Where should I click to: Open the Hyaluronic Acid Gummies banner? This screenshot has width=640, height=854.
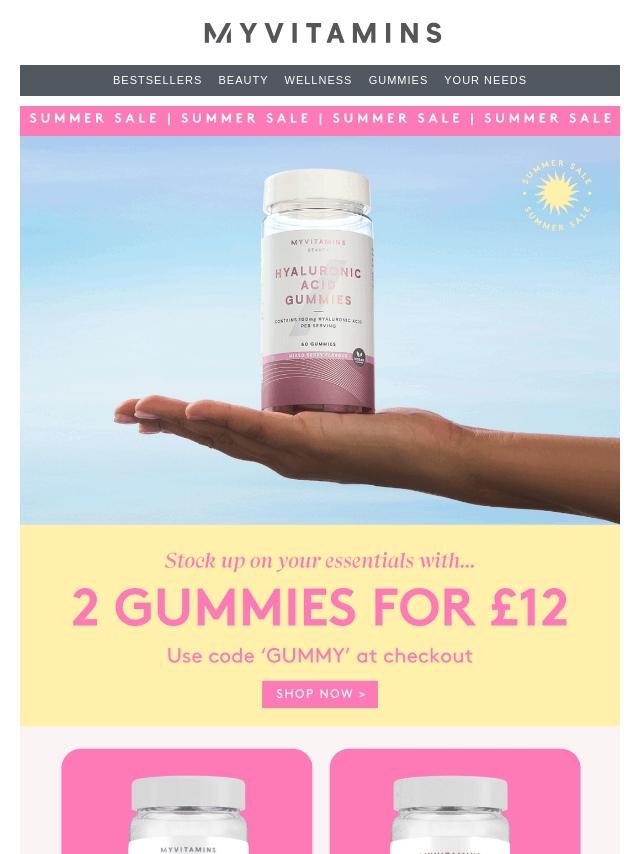(320, 330)
